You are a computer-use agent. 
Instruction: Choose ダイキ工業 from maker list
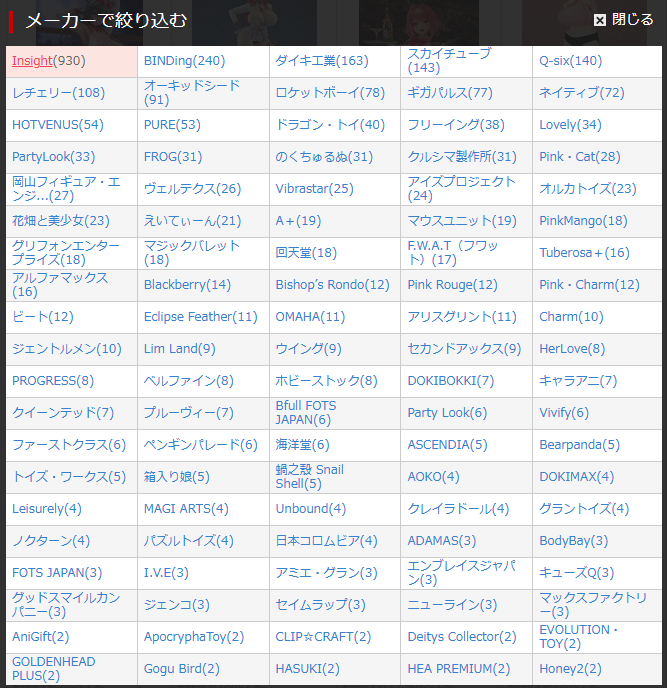pos(322,61)
